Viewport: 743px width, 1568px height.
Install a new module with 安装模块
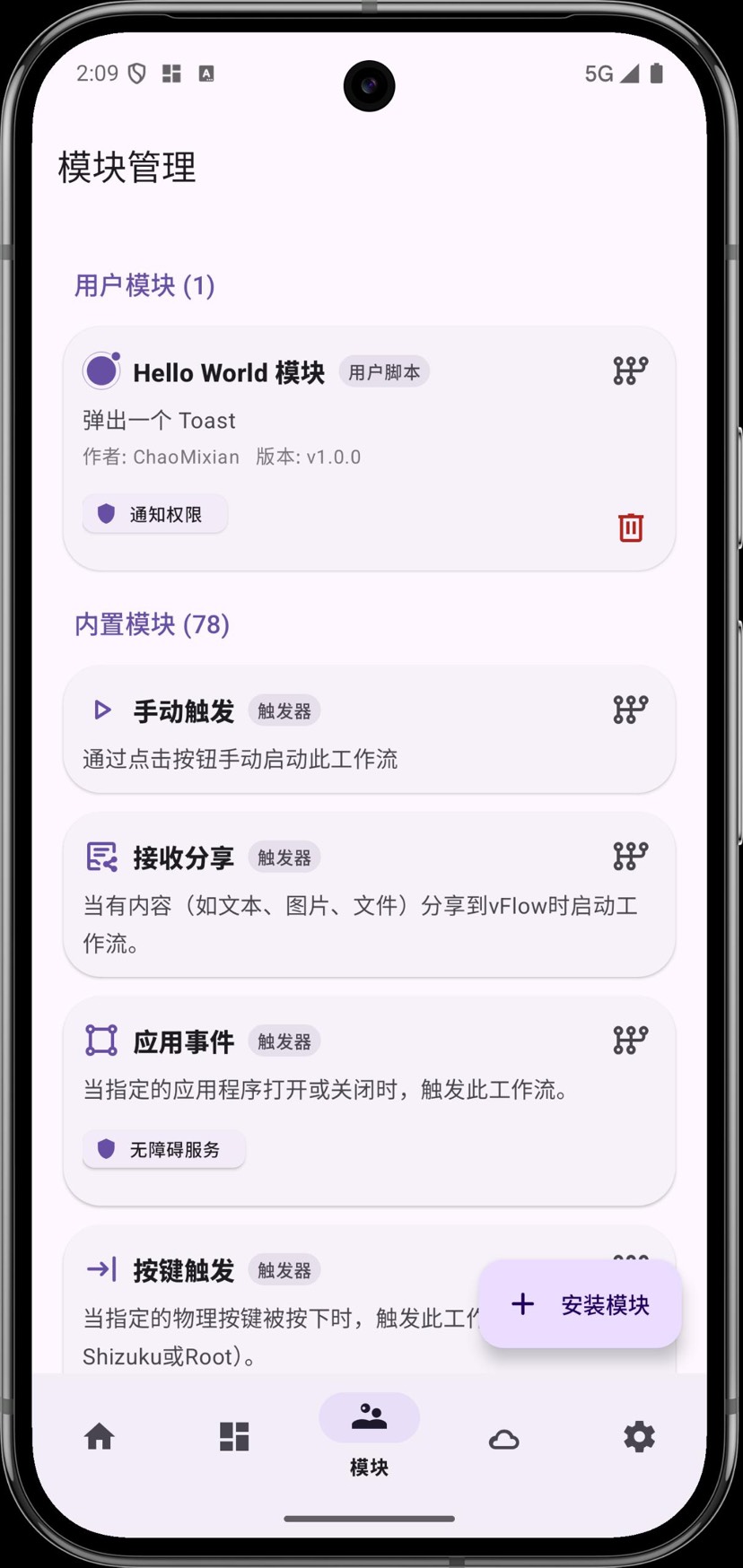point(581,1304)
